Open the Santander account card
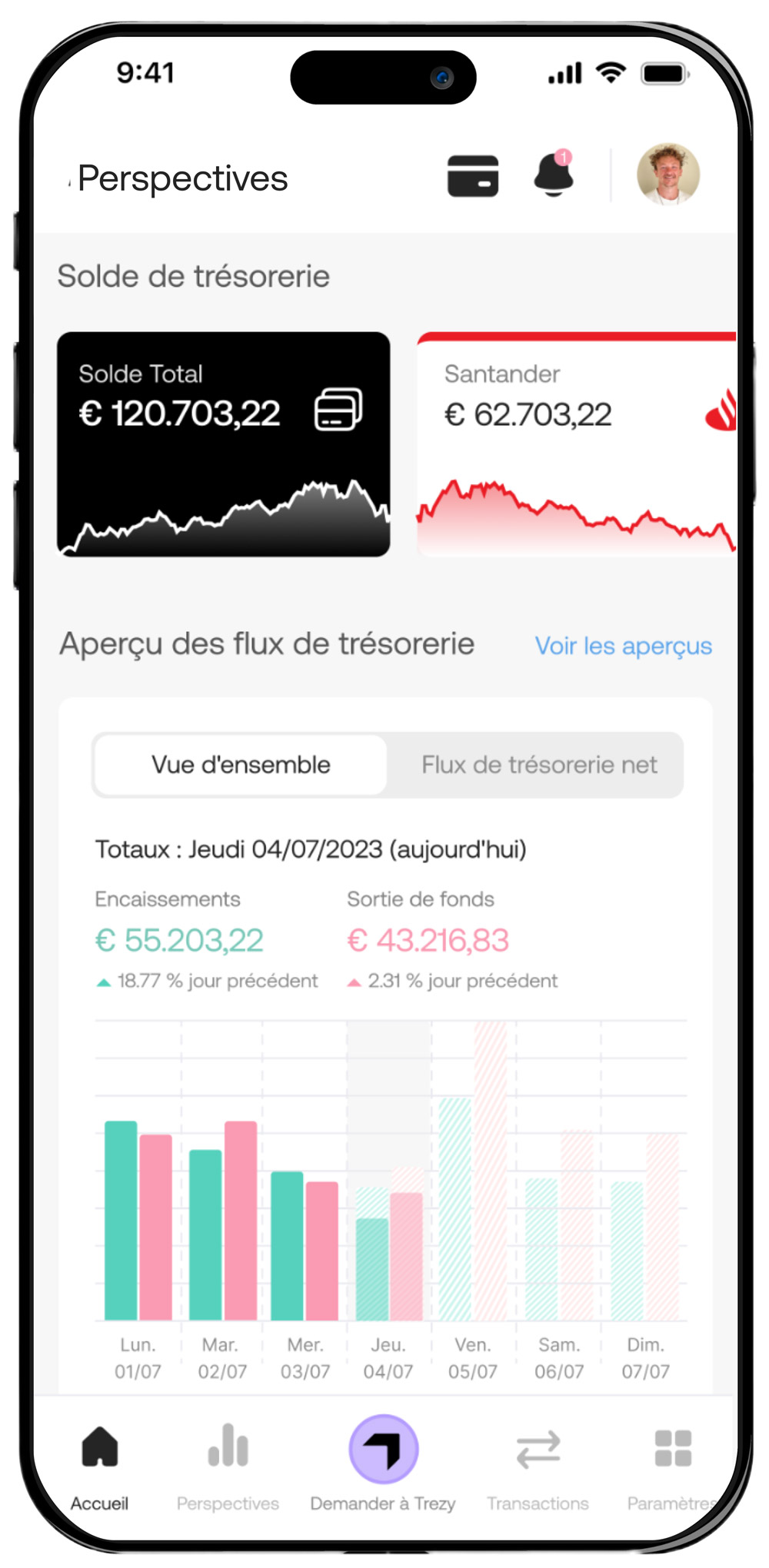The height and width of the screenshot is (1568, 769). [x=577, y=444]
